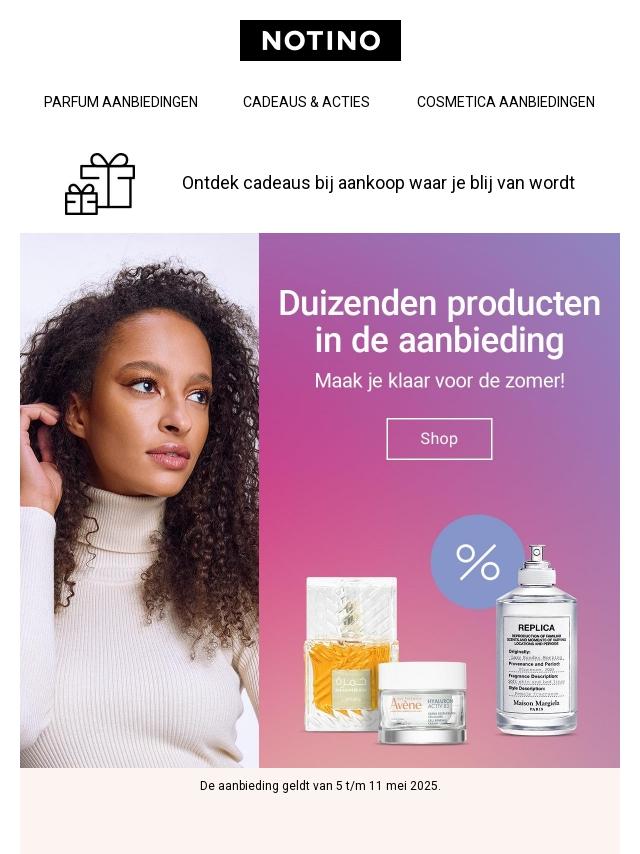Open Cadeaus & Acties link
The height and width of the screenshot is (854, 640).
point(306,102)
